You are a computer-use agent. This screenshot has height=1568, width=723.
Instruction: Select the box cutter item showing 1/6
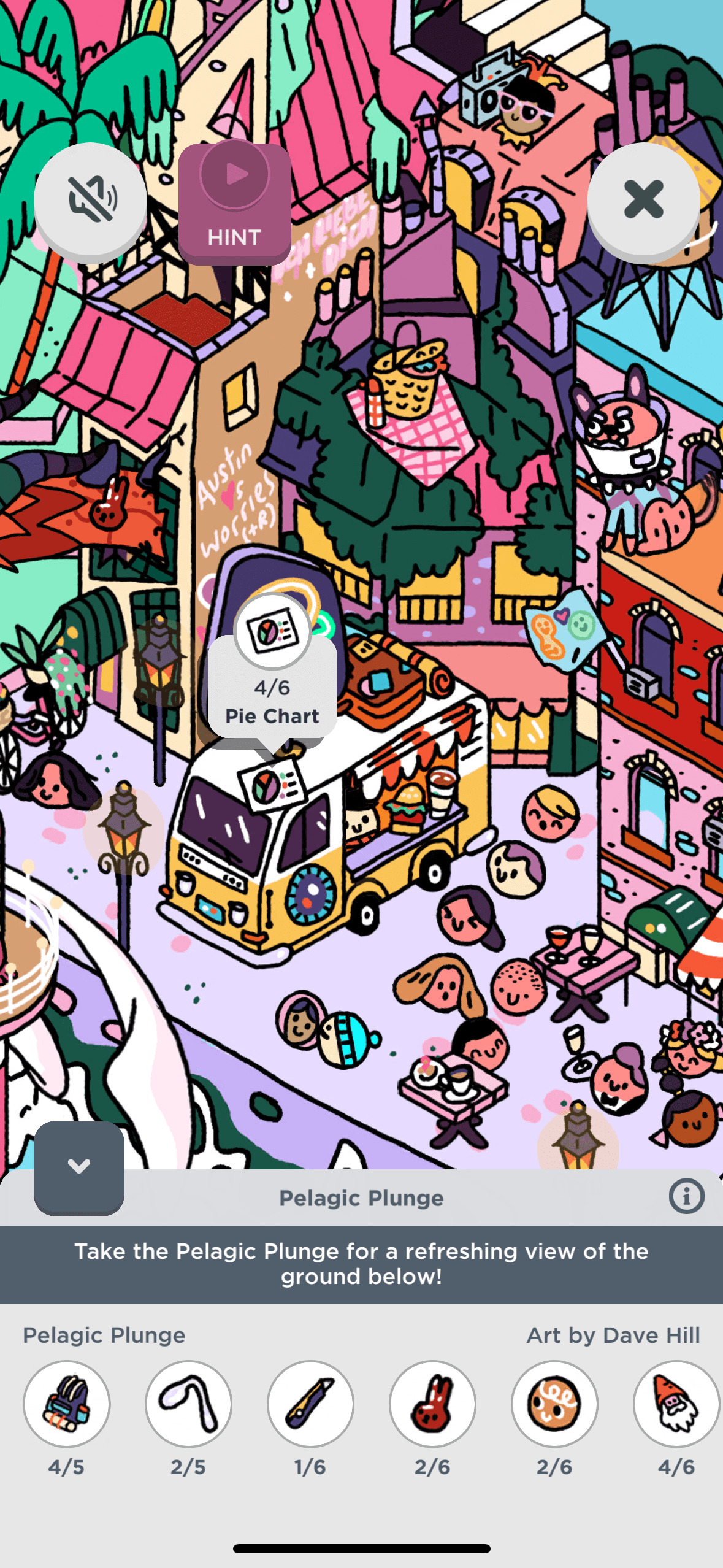[310, 1404]
